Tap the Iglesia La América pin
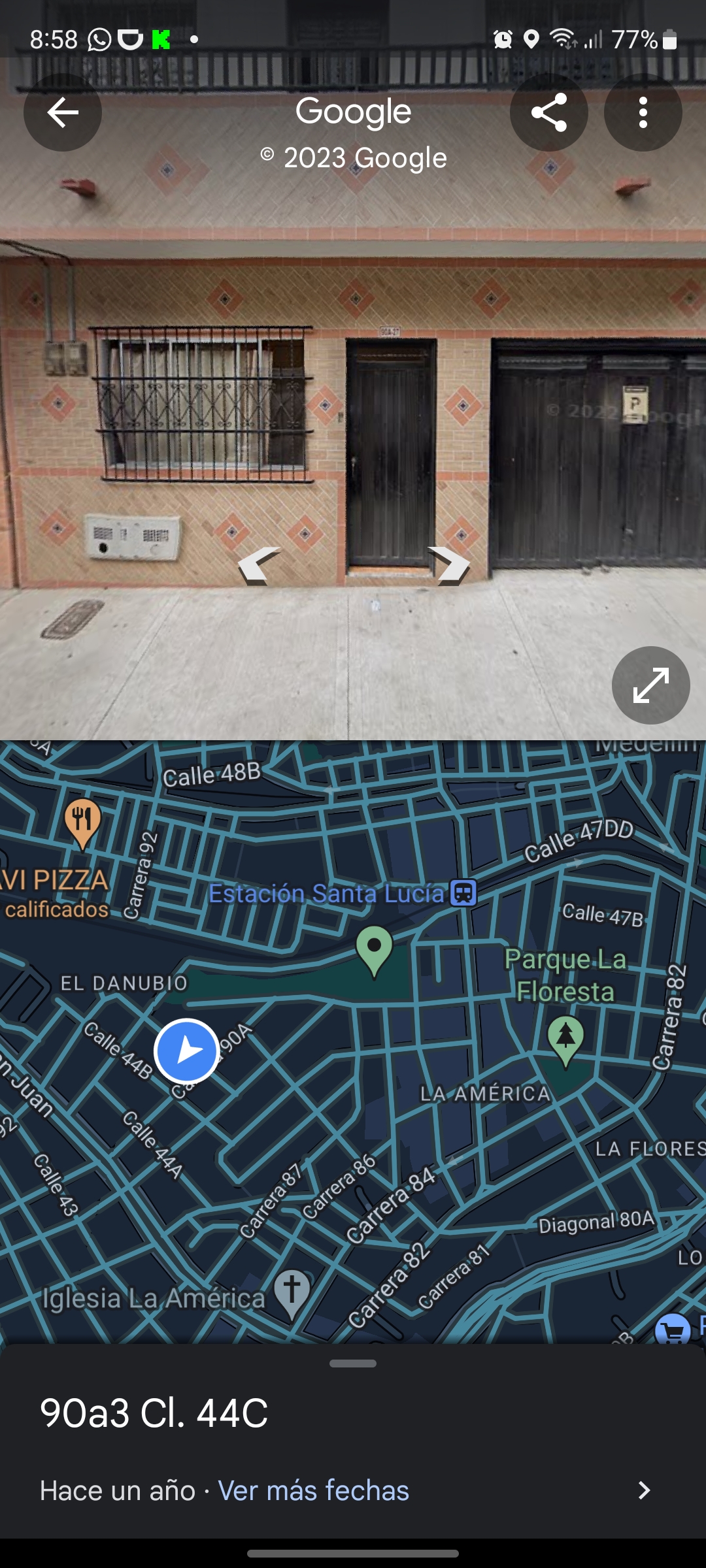The image size is (706, 1568). [292, 1294]
